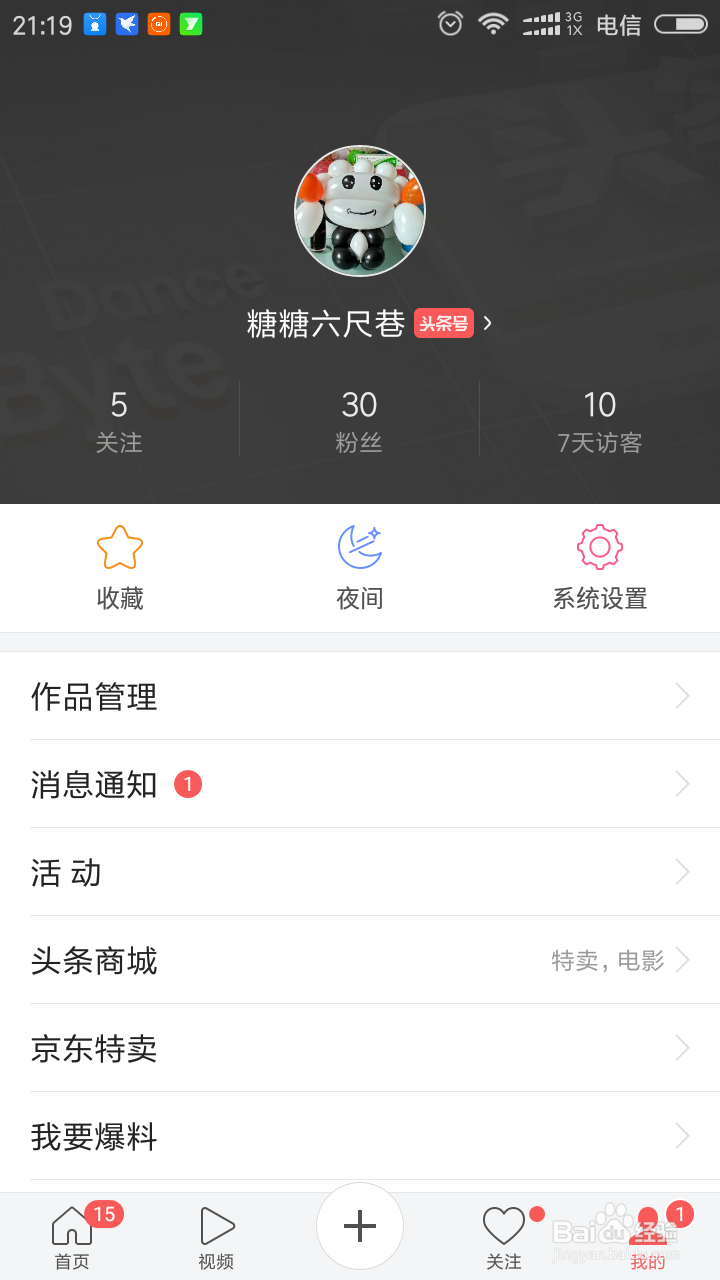Toggle 夜间 night display mode
Screen dimensions: 720x1280
pos(359,565)
